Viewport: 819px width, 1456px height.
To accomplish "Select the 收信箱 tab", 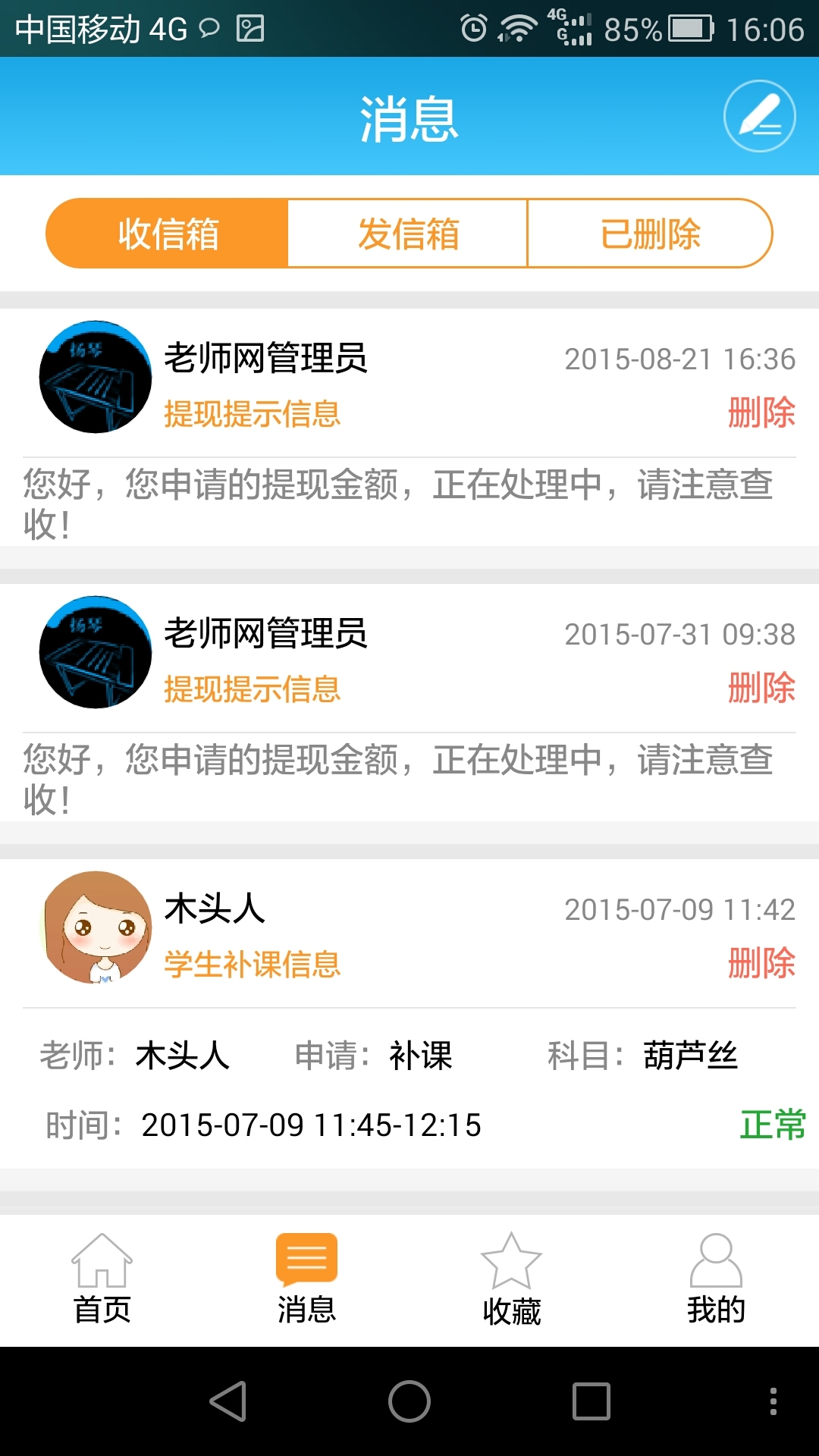I will point(168,234).
